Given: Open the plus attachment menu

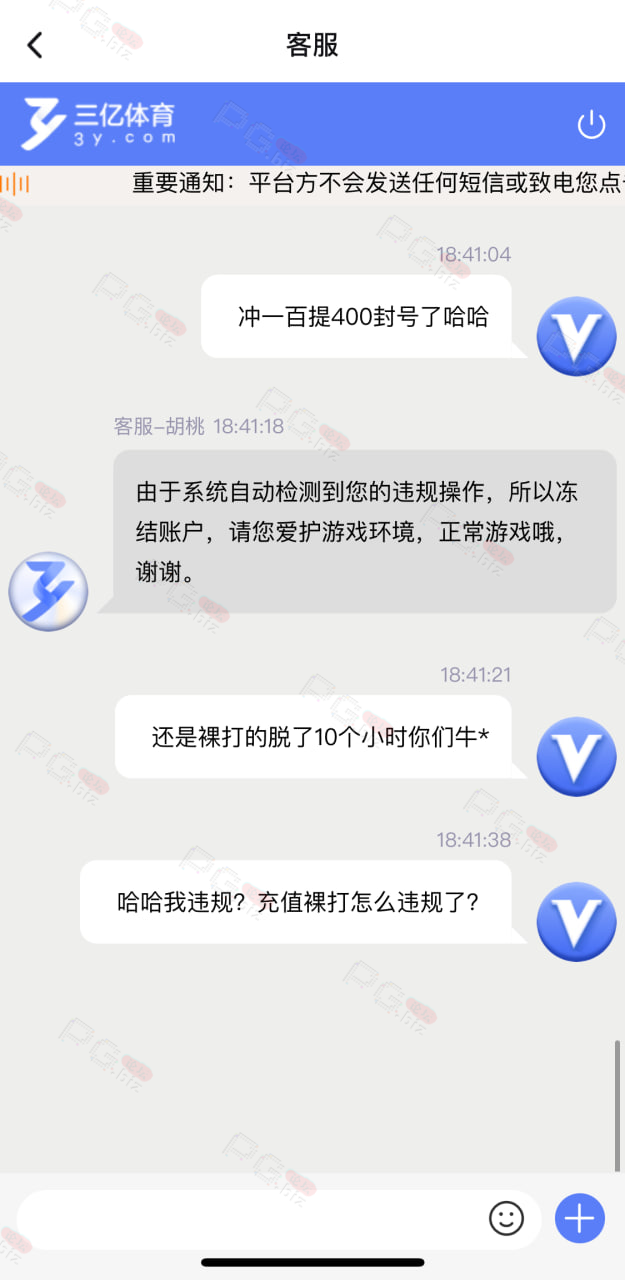Looking at the screenshot, I should [580, 1218].
